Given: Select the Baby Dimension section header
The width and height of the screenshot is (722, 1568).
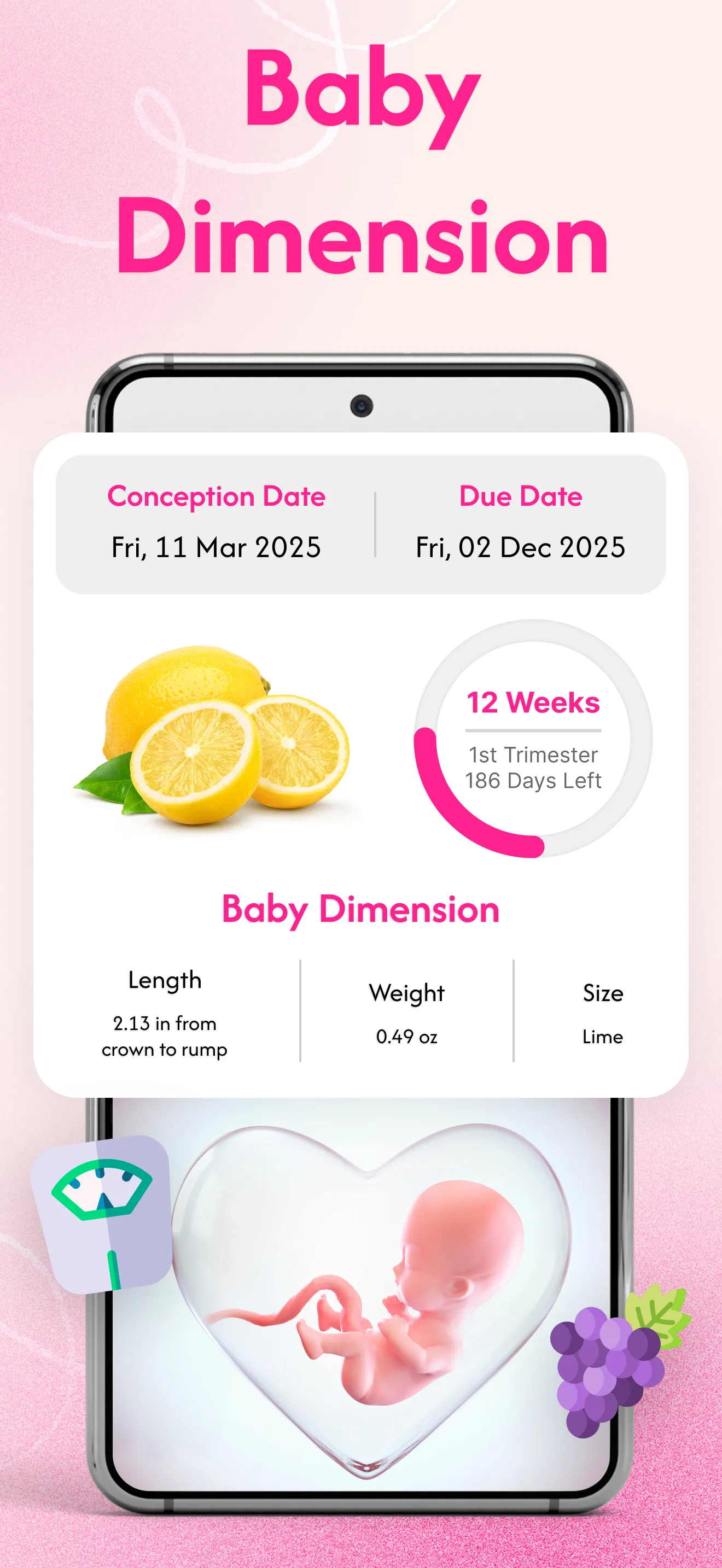Looking at the screenshot, I should [361, 909].
